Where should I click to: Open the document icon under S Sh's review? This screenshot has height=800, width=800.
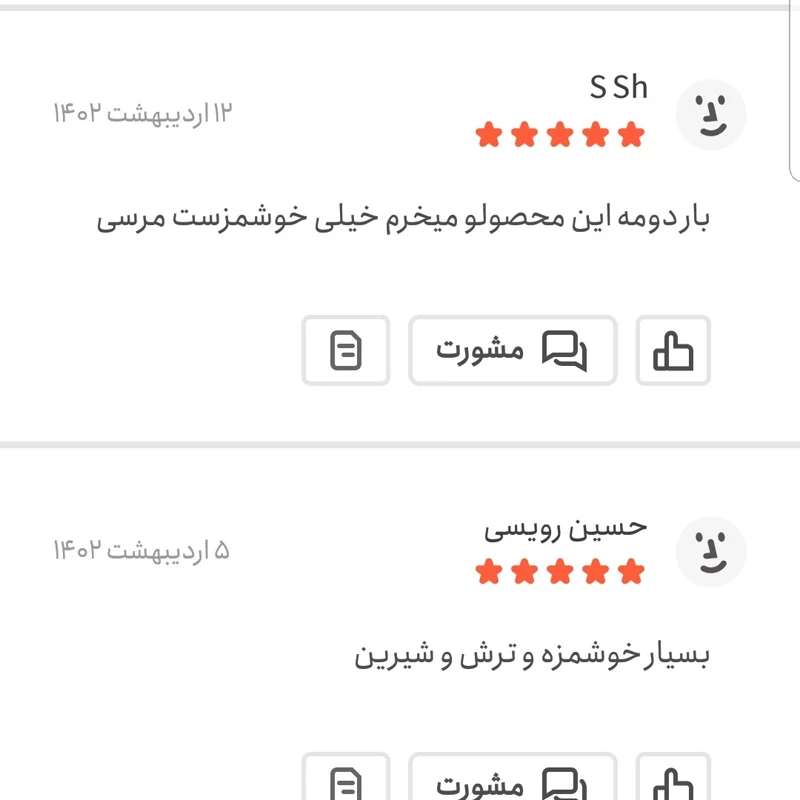pyautogui.click(x=346, y=350)
